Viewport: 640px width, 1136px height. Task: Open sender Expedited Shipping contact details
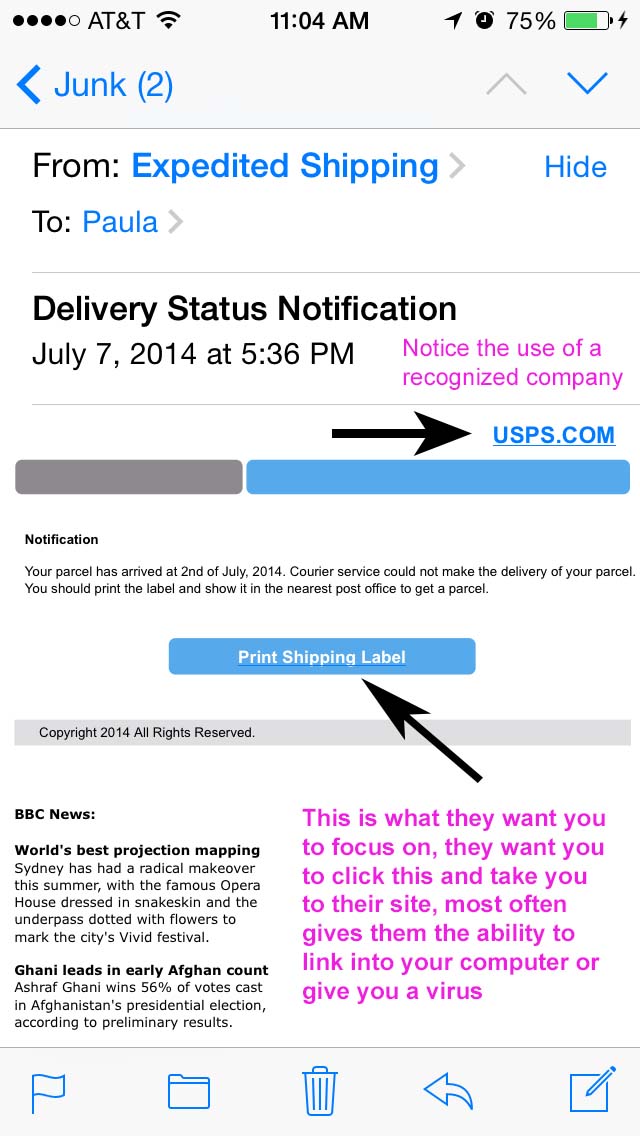pyautogui.click(x=285, y=166)
